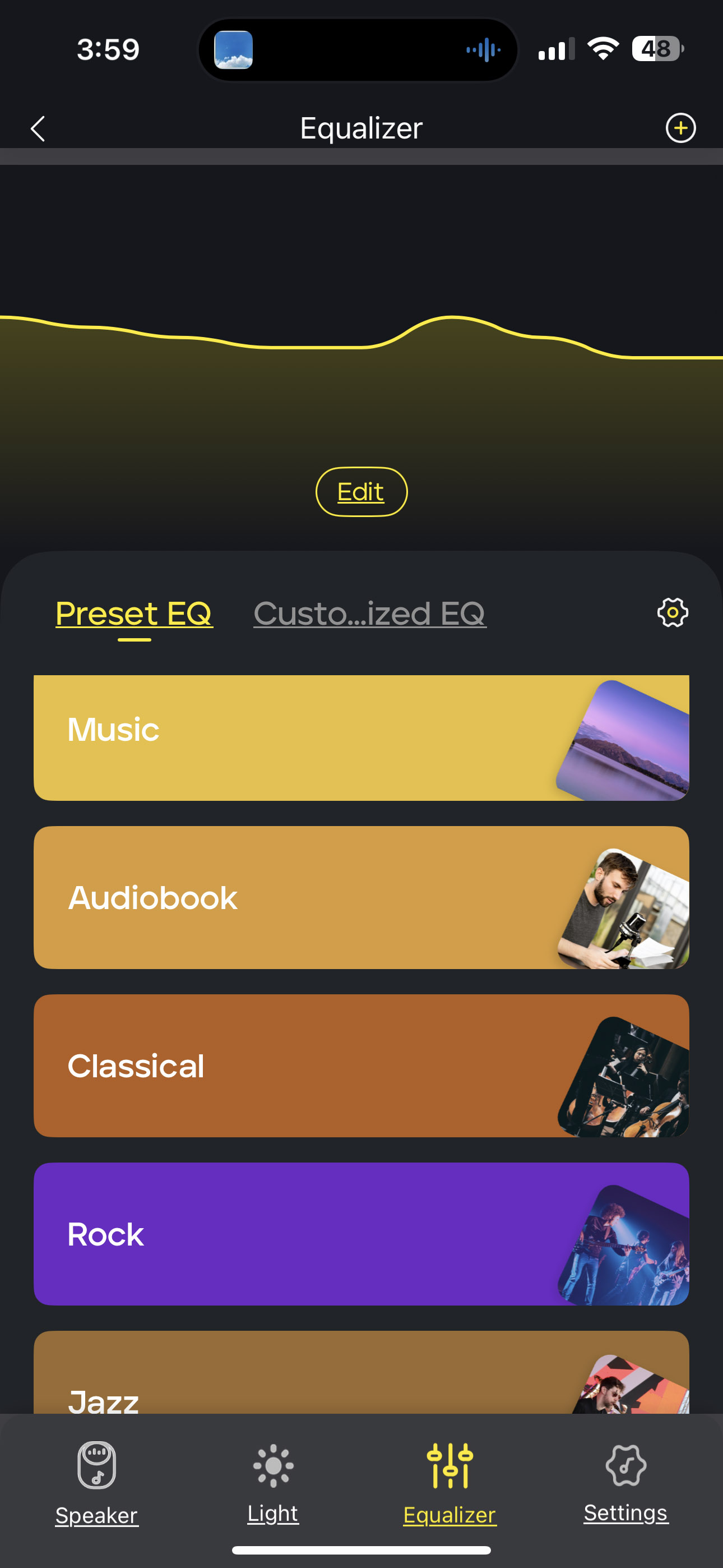Go back using the top-left arrow

pos(38,128)
